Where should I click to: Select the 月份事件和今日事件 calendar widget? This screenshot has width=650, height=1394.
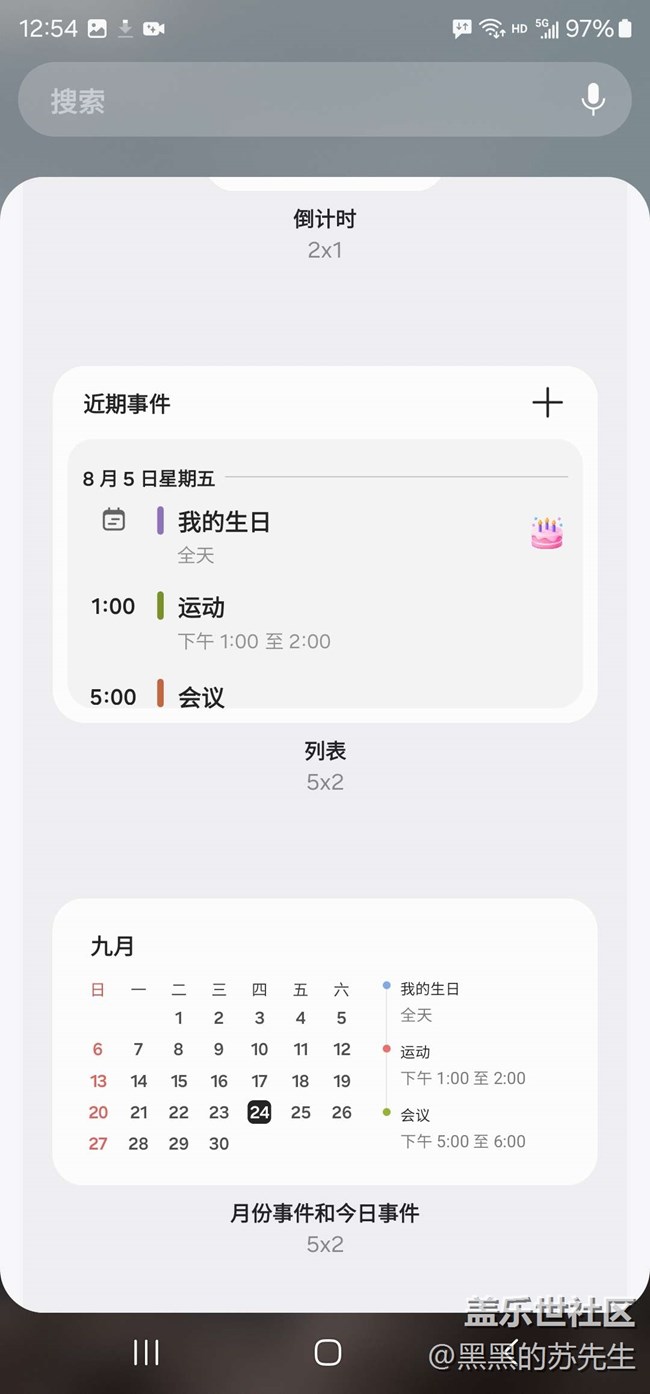tap(324, 1041)
